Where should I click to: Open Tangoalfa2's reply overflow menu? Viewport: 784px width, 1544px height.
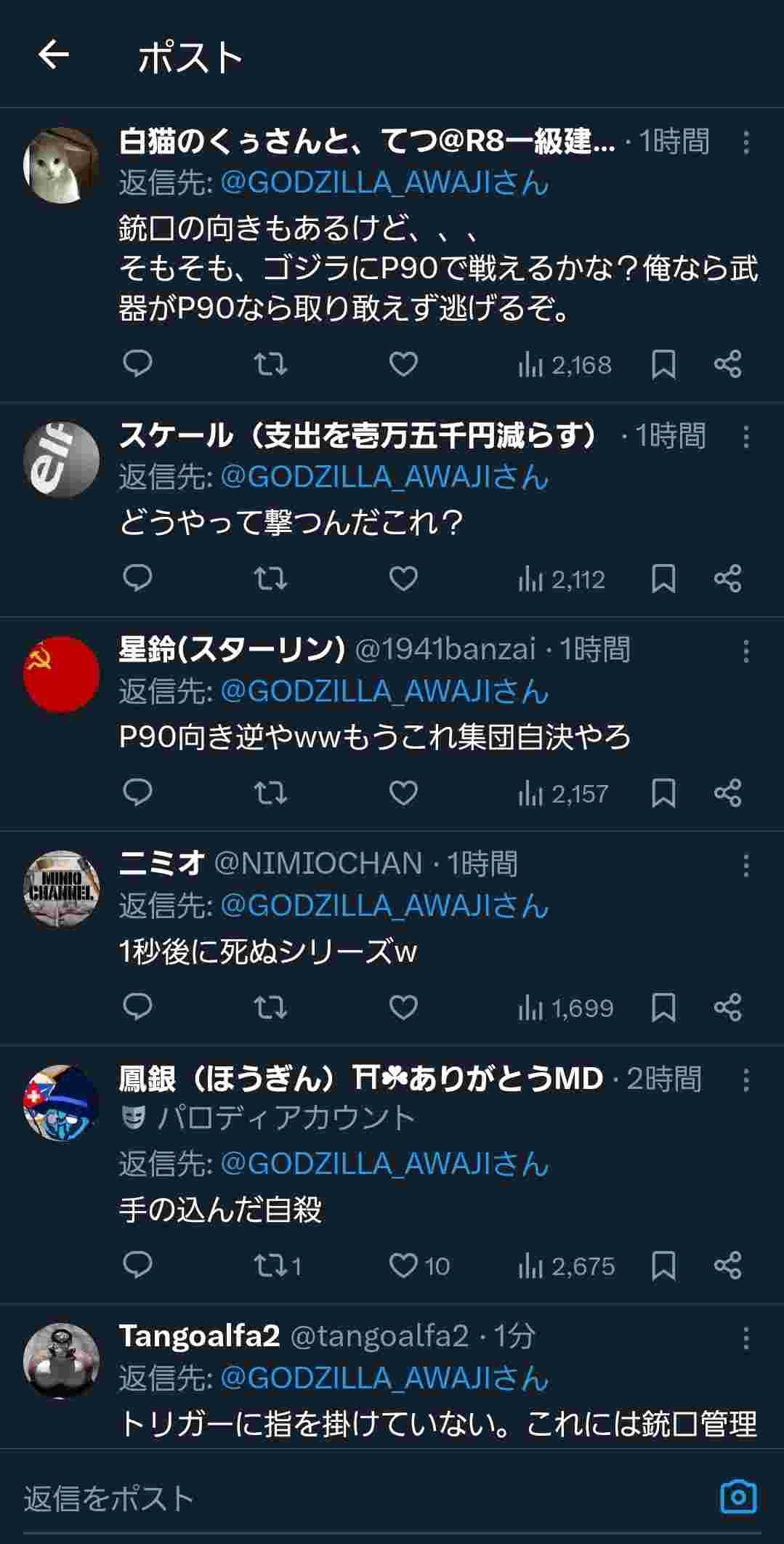coord(745,1338)
